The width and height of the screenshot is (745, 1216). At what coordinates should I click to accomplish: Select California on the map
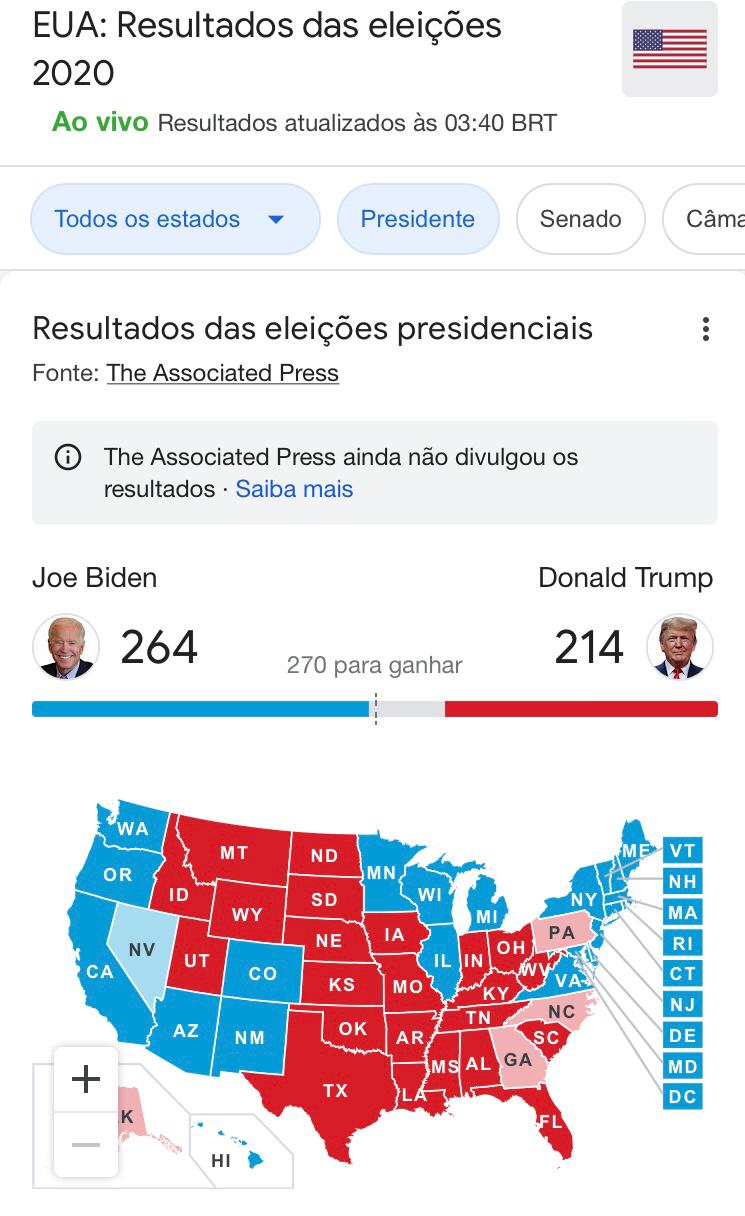click(98, 970)
